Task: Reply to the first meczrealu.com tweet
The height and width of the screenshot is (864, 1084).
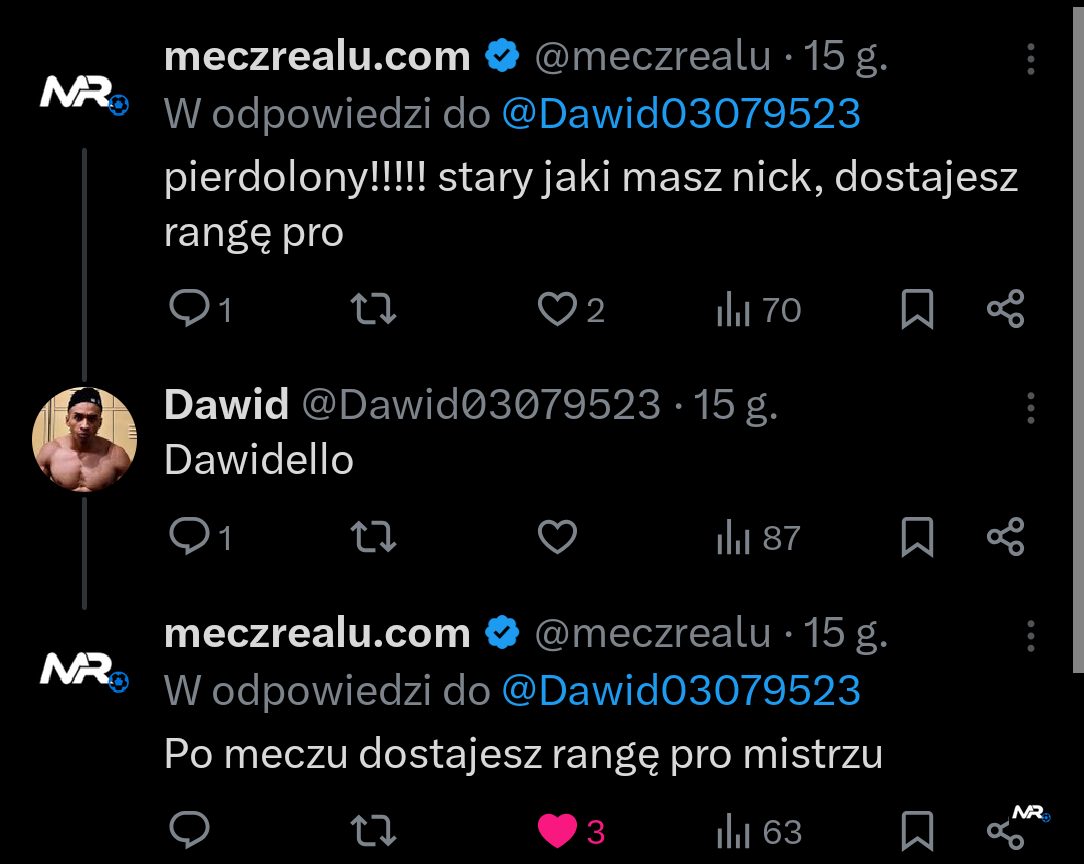Action: (x=189, y=309)
